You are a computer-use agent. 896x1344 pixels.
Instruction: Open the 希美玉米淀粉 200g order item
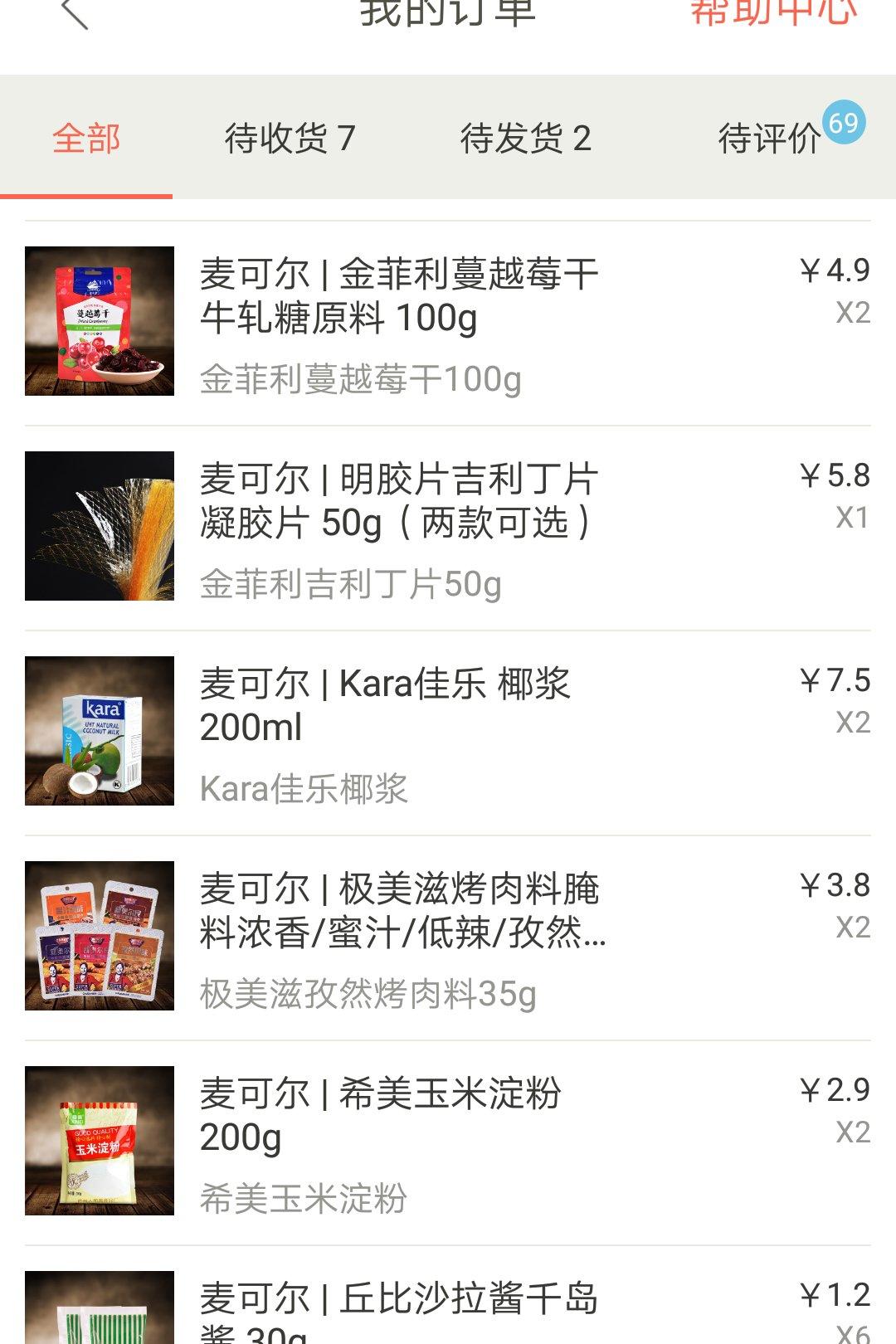[448, 1142]
